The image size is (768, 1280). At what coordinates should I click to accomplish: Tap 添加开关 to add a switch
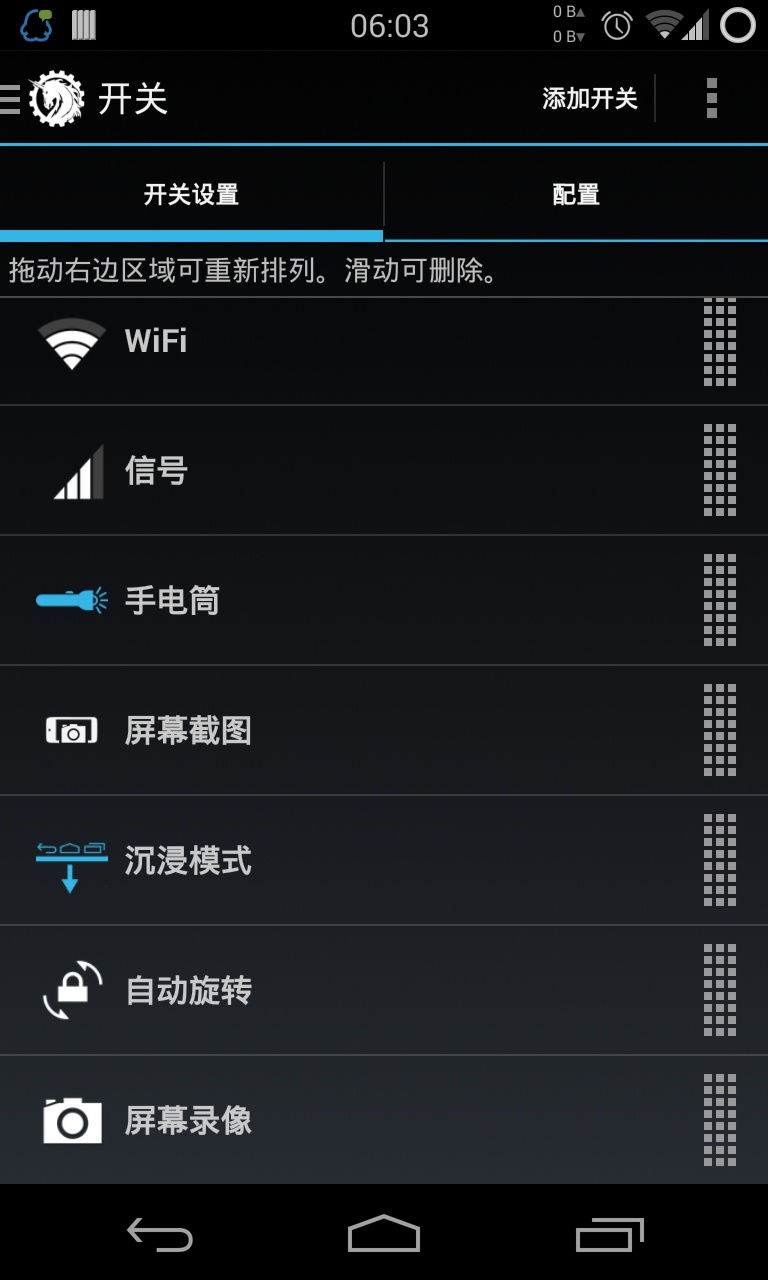coord(589,98)
